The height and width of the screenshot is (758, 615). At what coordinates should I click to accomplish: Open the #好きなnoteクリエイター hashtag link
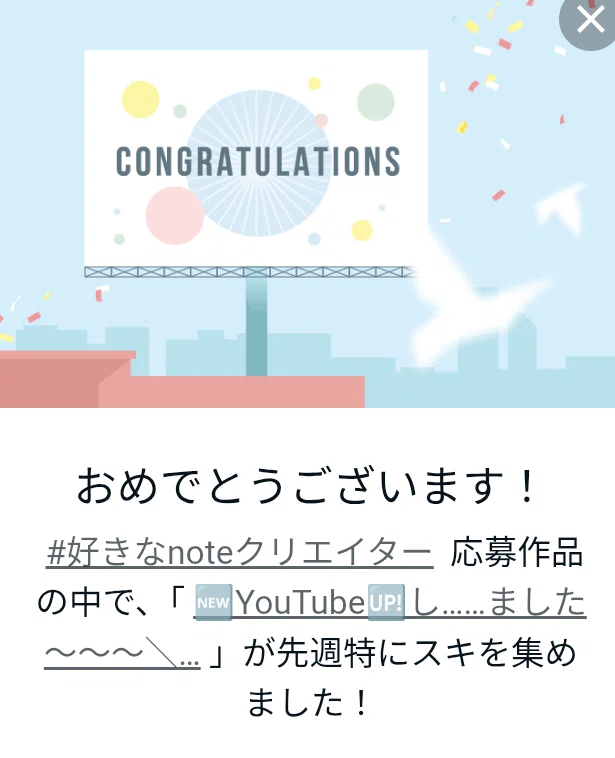click(239, 553)
